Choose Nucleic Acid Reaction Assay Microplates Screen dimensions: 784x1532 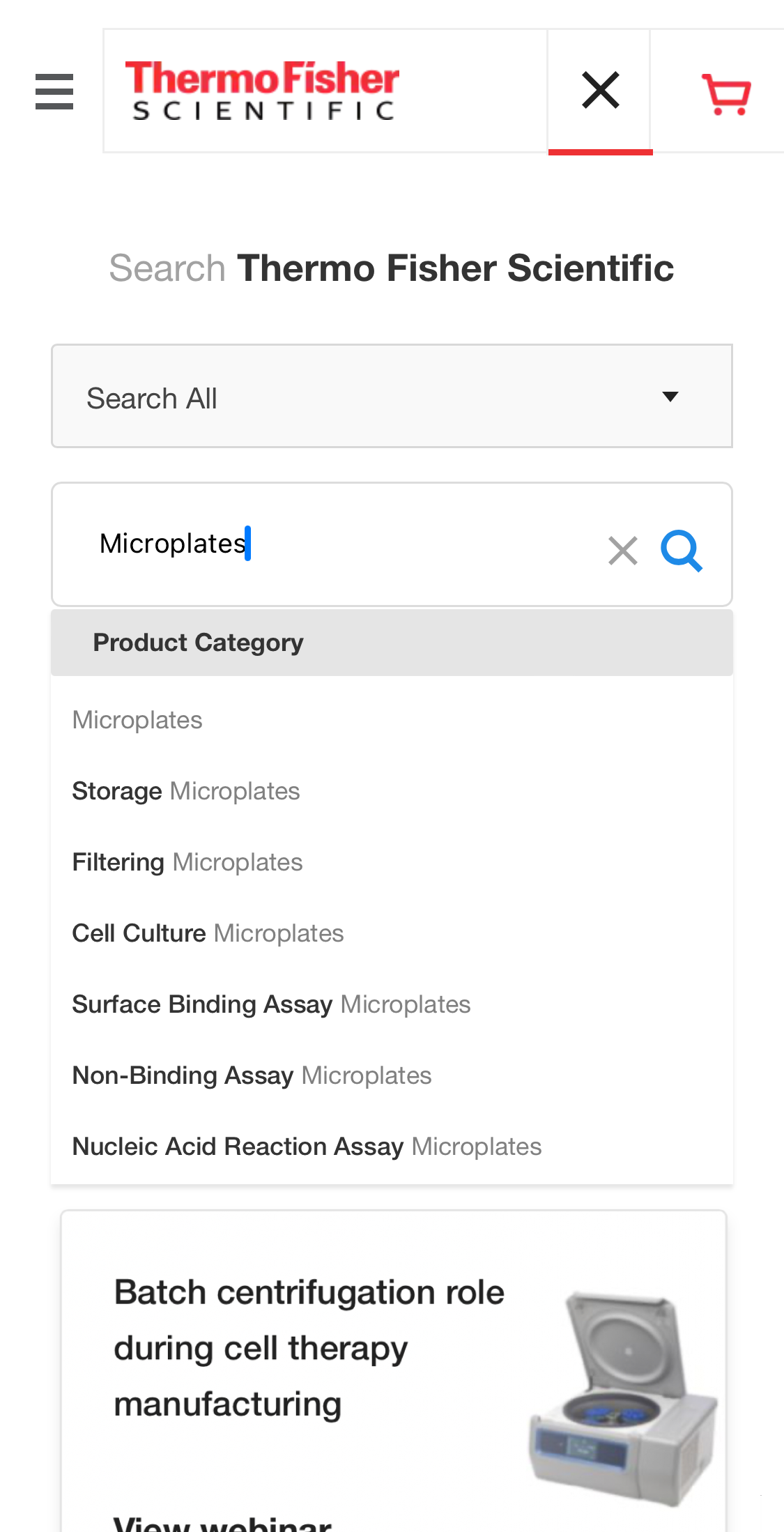307,1146
